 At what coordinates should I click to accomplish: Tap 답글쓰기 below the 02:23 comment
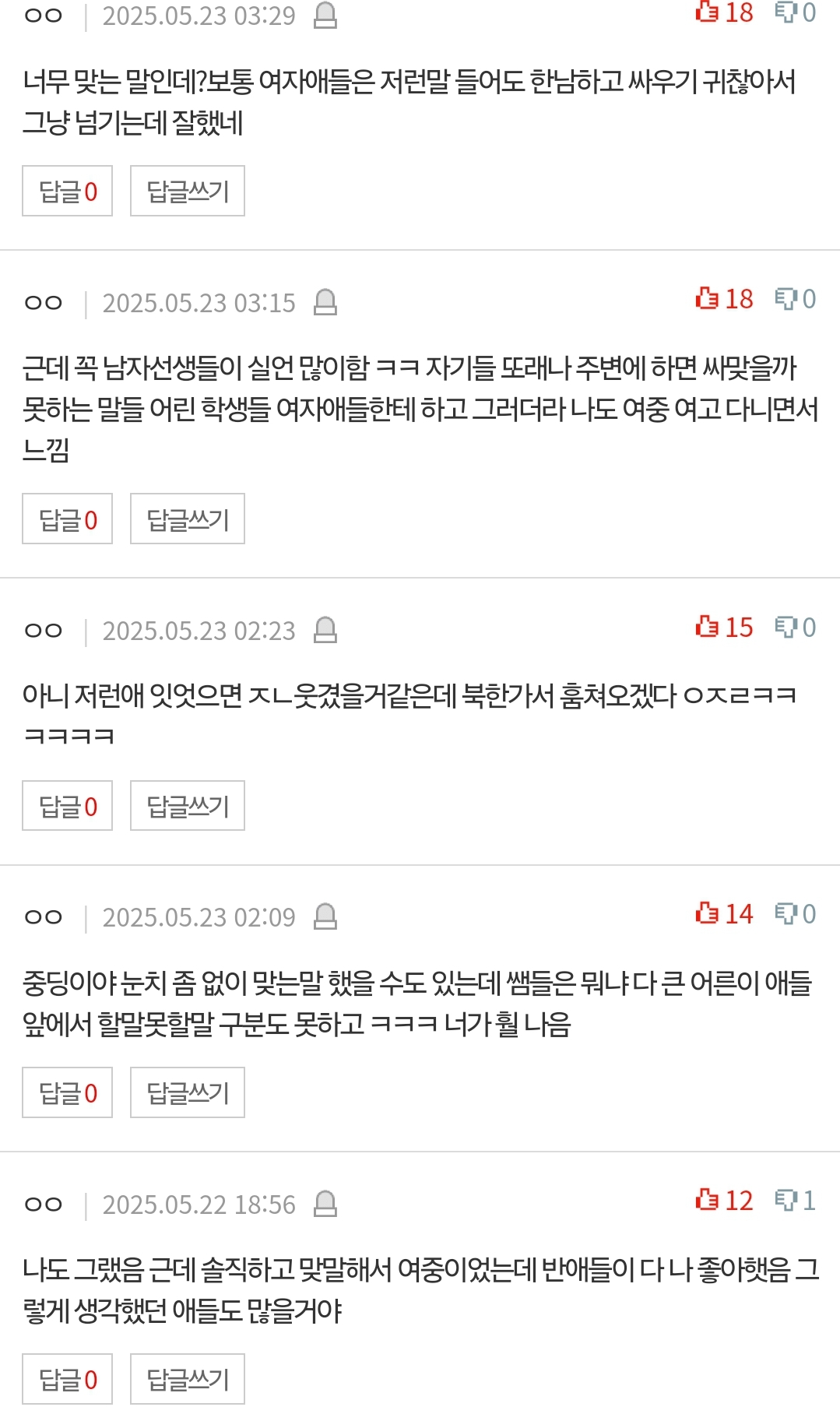(188, 806)
